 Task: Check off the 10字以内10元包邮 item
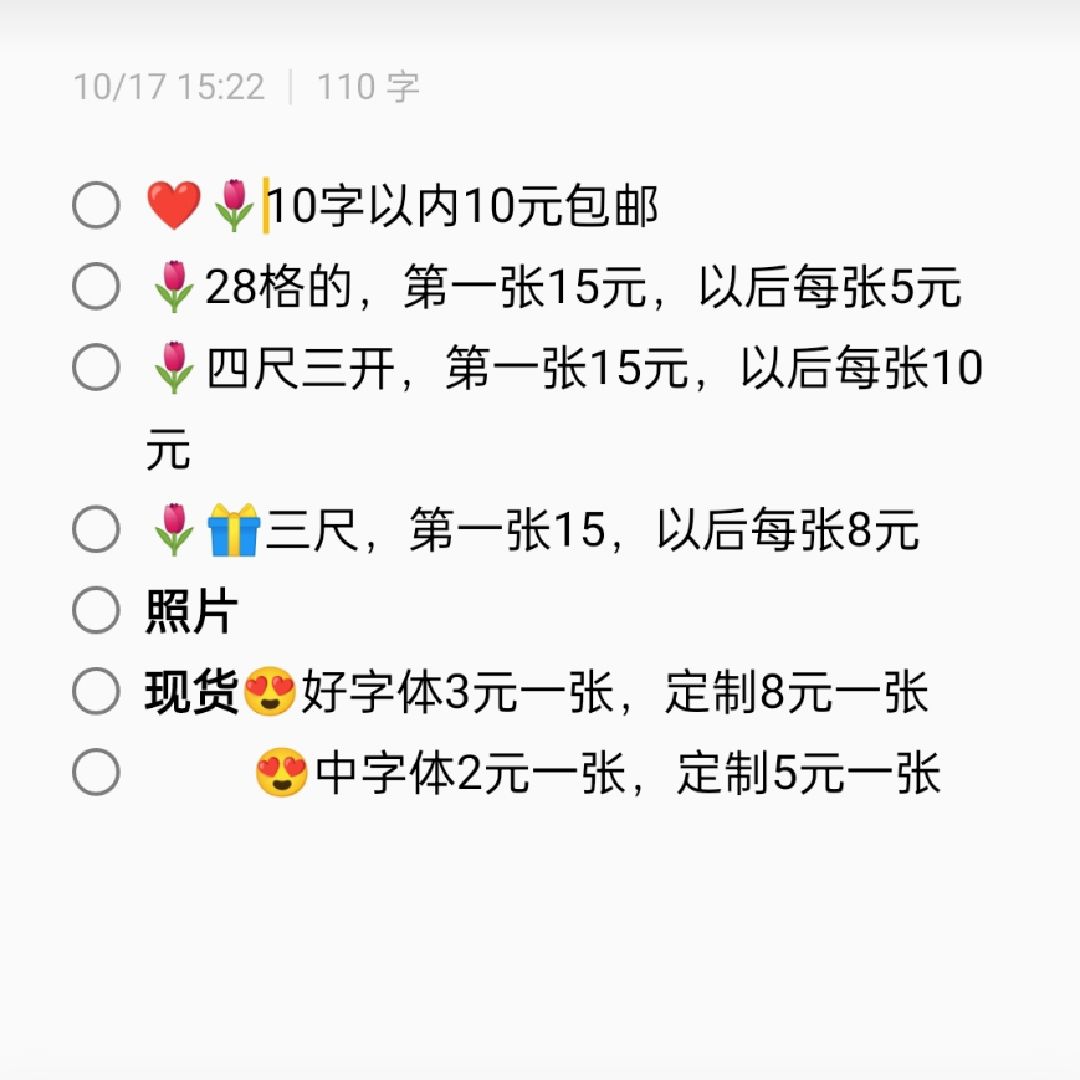coord(96,207)
